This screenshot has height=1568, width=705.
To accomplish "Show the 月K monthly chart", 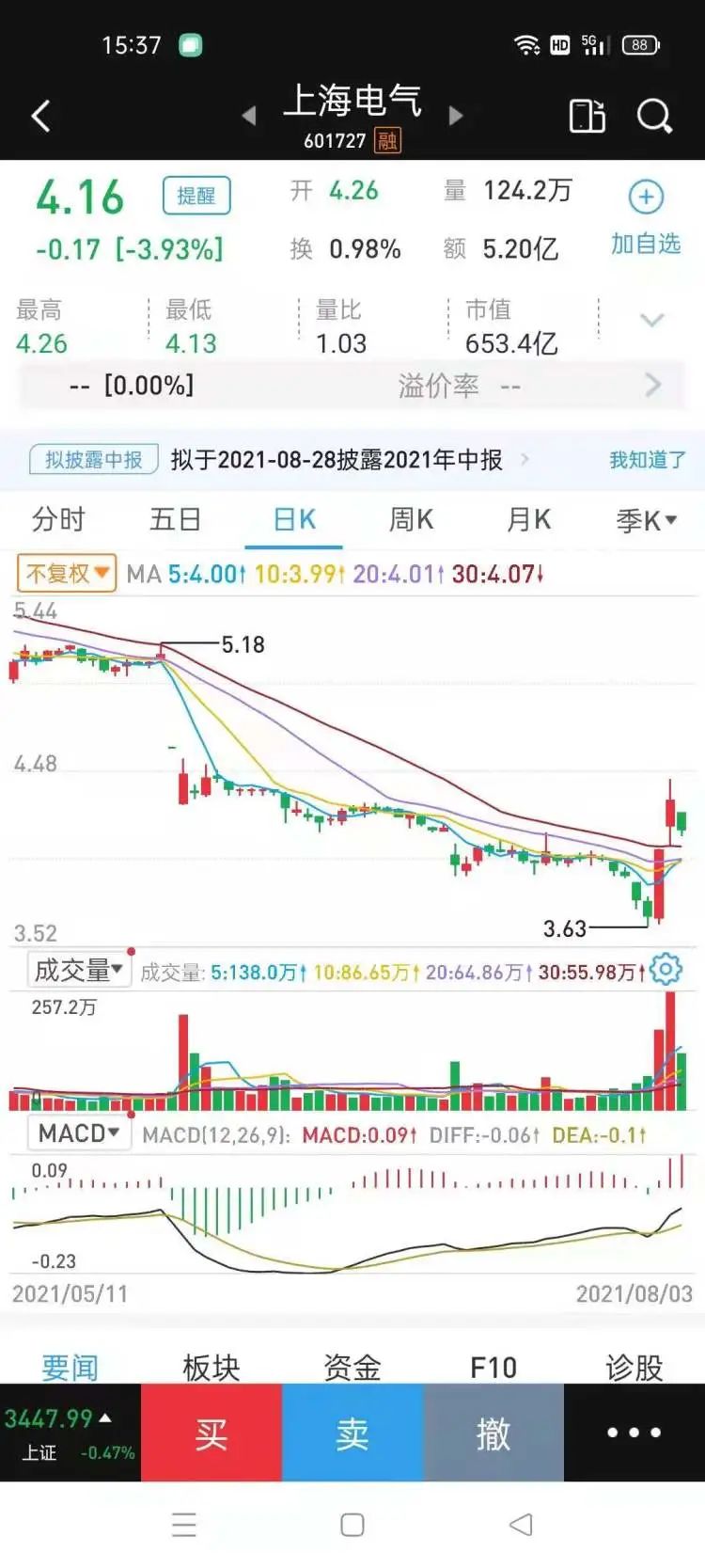I will [x=528, y=519].
